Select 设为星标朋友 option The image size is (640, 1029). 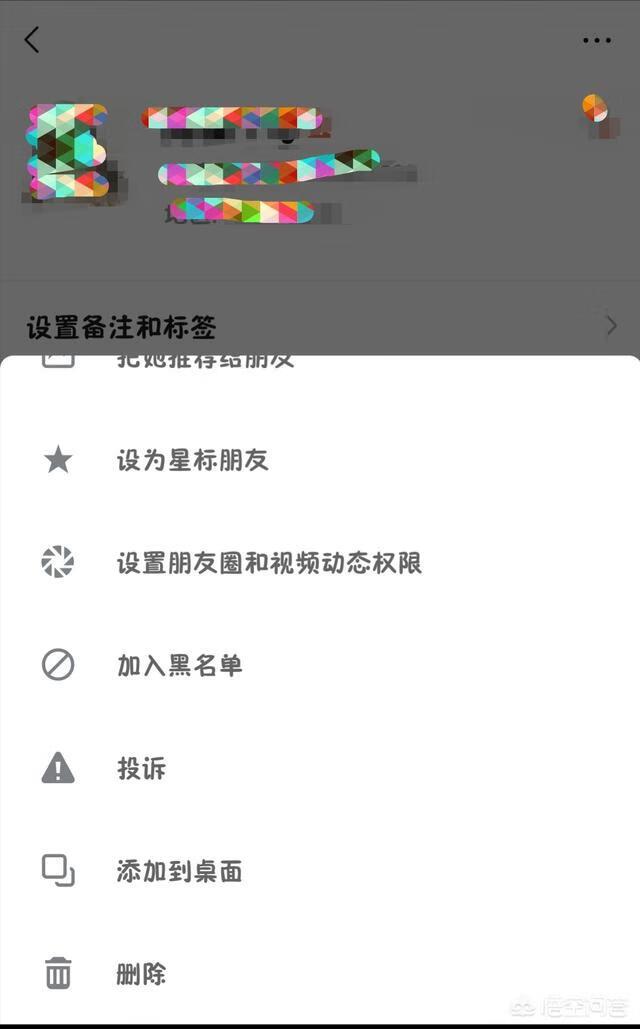point(192,461)
